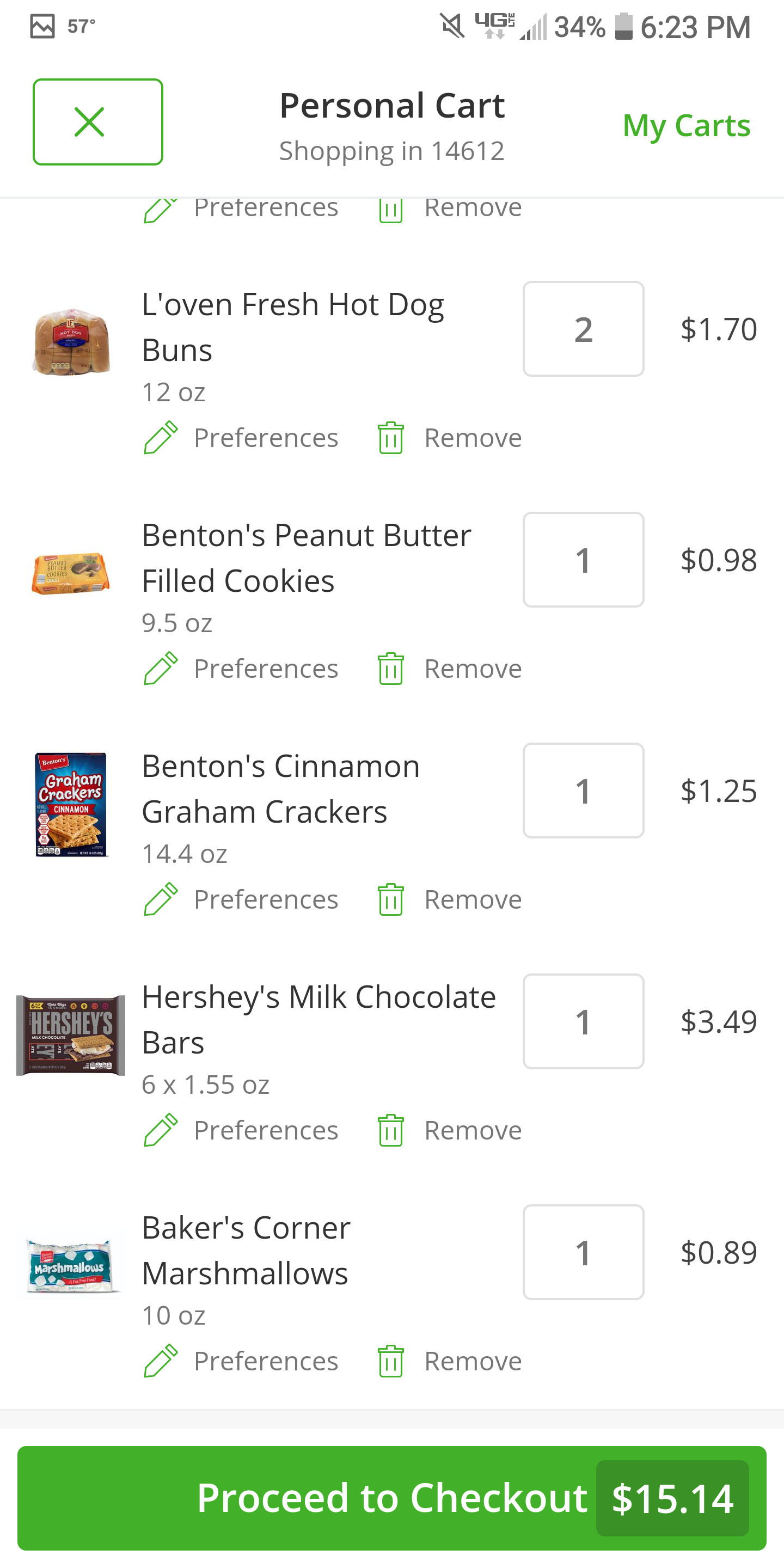
Task: Close the Personal Cart screen
Action: (98, 122)
